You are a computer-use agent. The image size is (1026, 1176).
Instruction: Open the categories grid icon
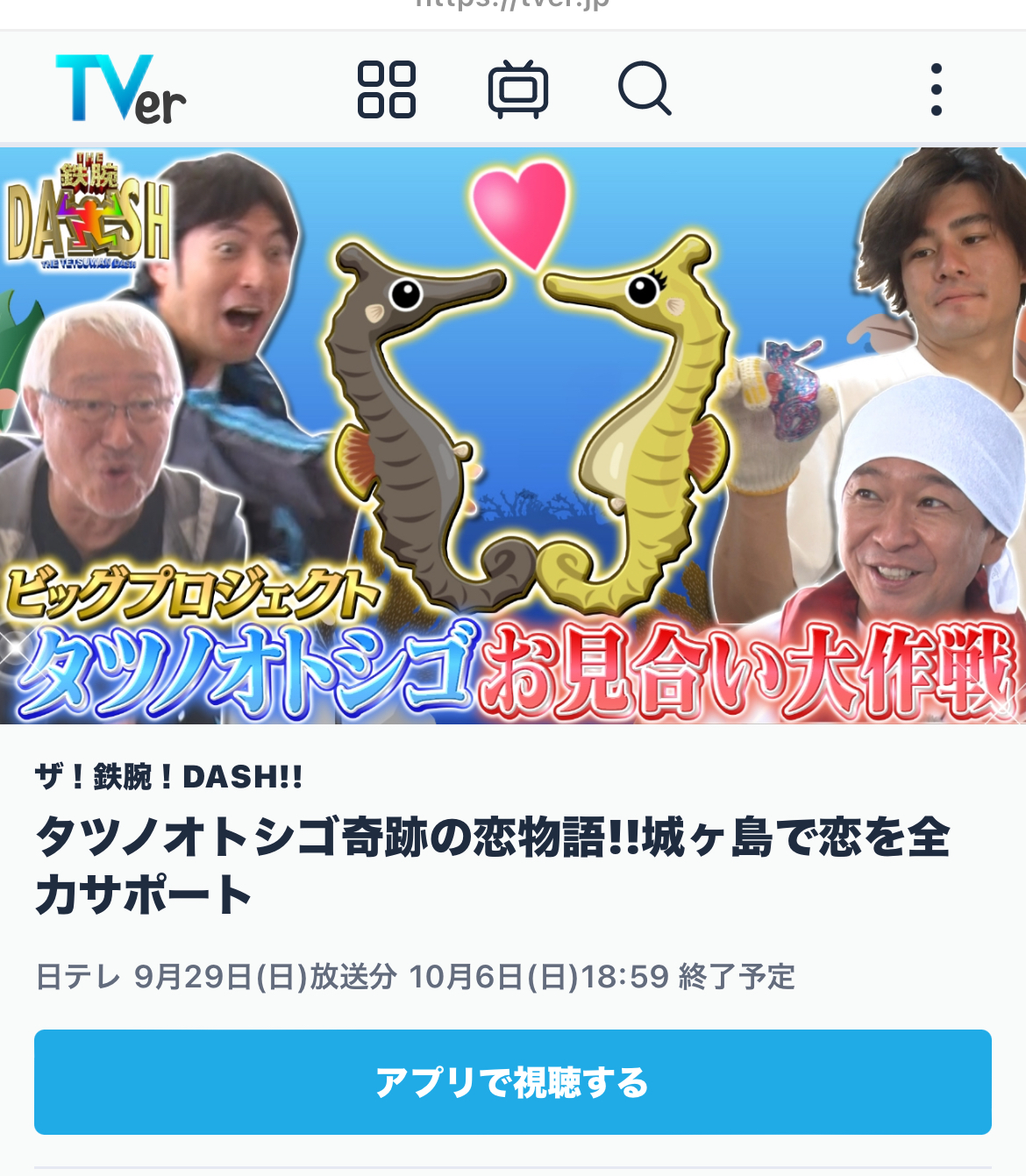coord(386,89)
